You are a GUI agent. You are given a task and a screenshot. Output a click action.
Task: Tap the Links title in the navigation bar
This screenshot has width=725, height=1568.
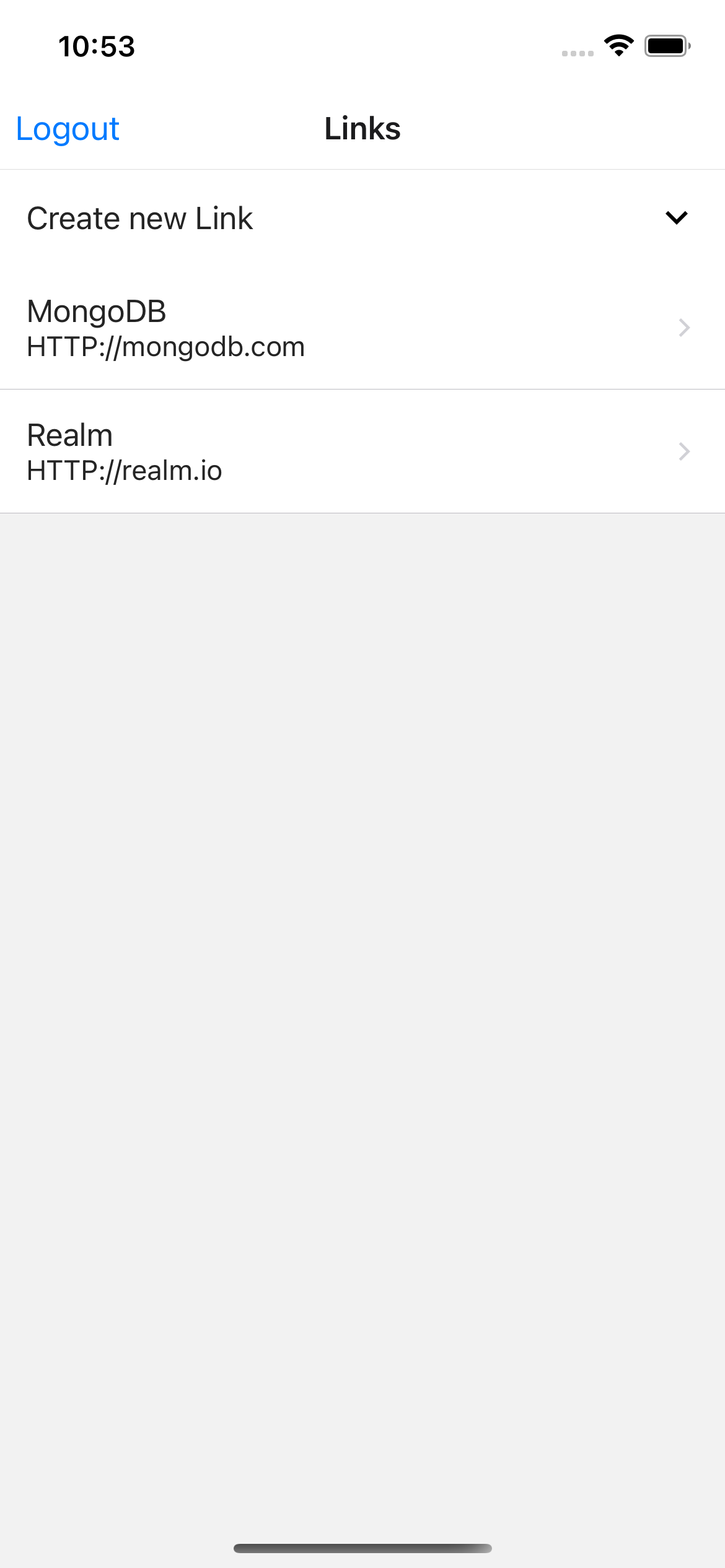coord(362,129)
